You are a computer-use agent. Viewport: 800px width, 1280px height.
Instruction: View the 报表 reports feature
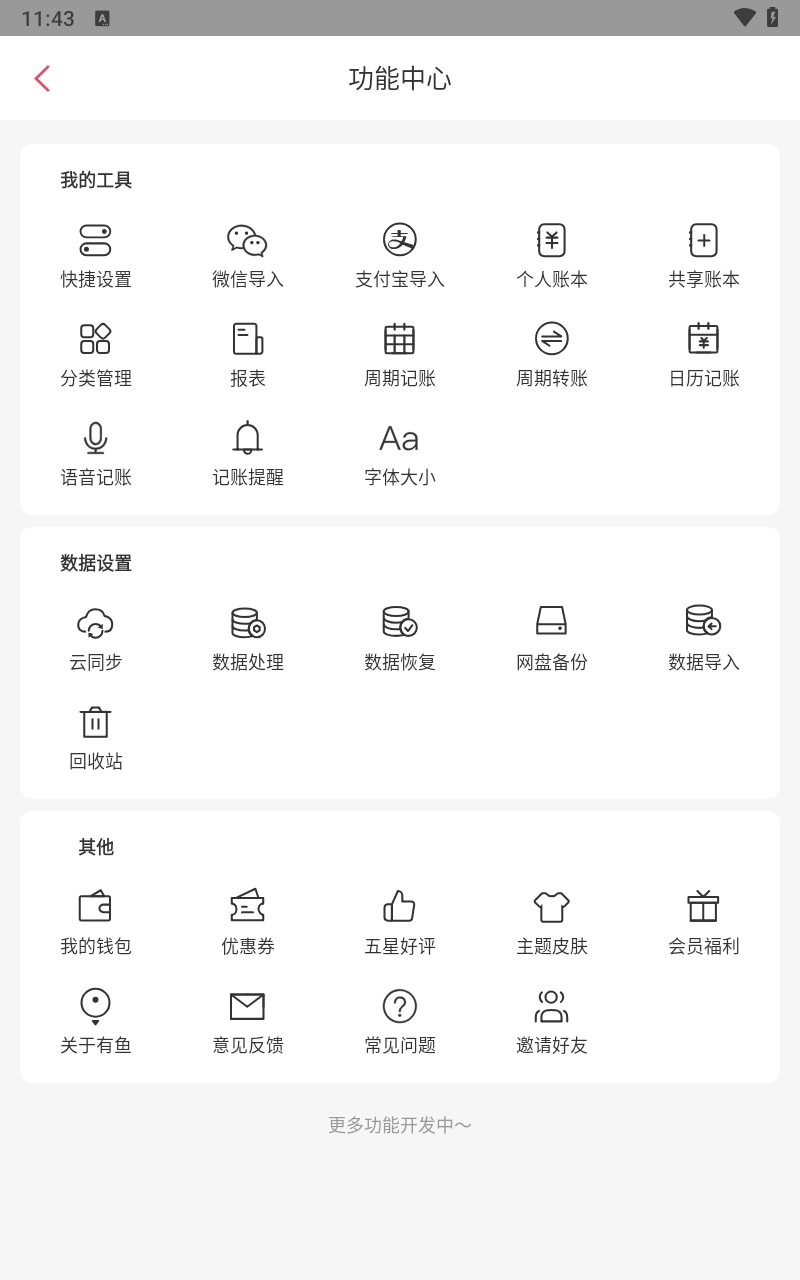(x=247, y=350)
